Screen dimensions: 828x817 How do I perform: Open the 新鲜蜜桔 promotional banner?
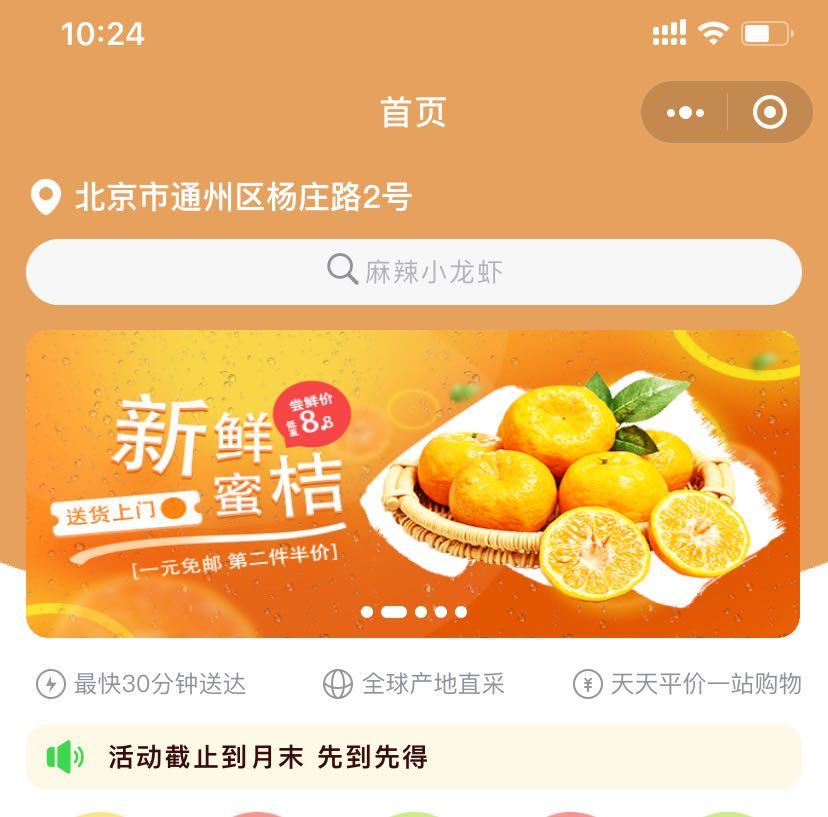point(413,484)
